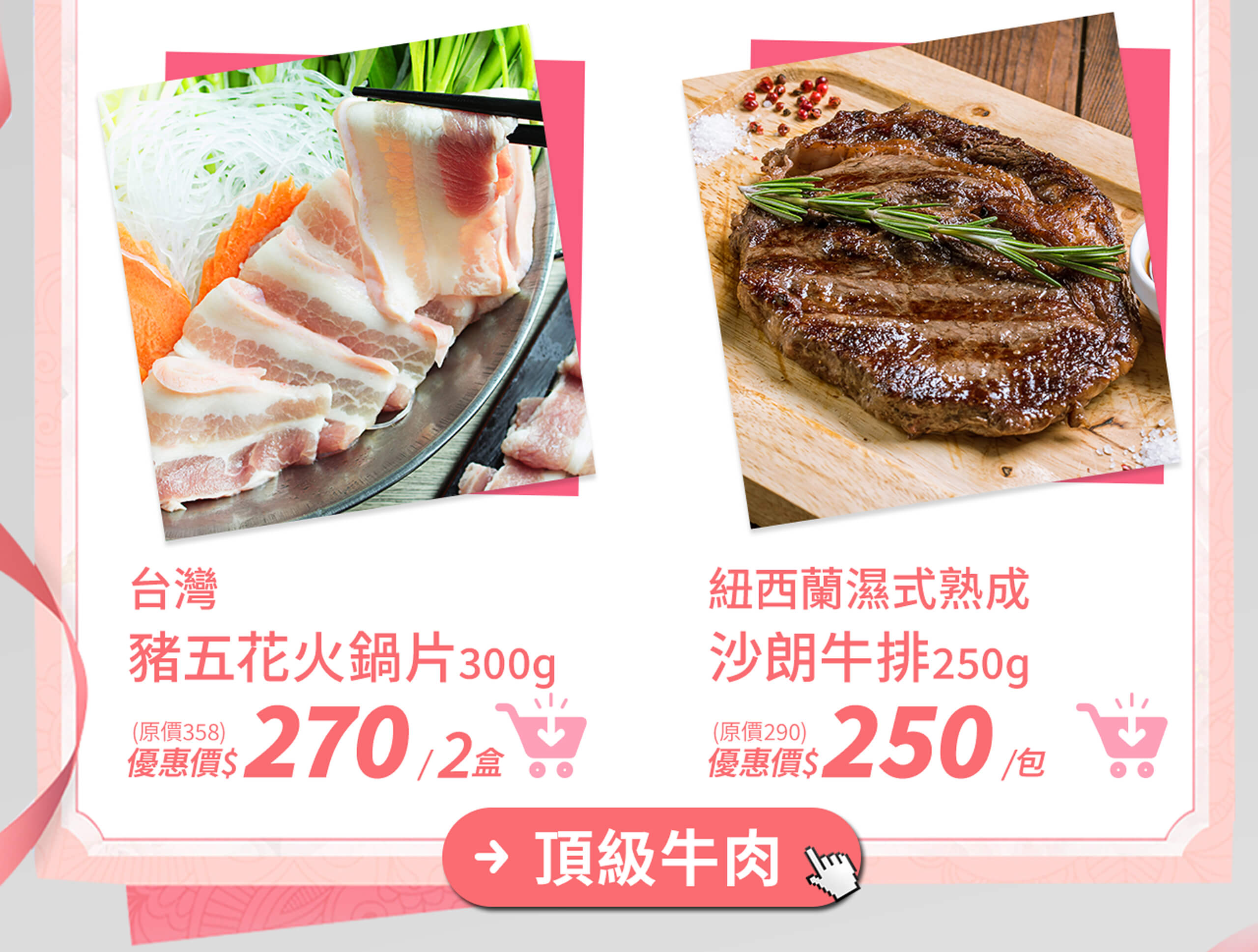The height and width of the screenshot is (952, 1258).
Task: Add 紐西蘭沙朗牛排 to the cart
Action: click(x=1121, y=735)
